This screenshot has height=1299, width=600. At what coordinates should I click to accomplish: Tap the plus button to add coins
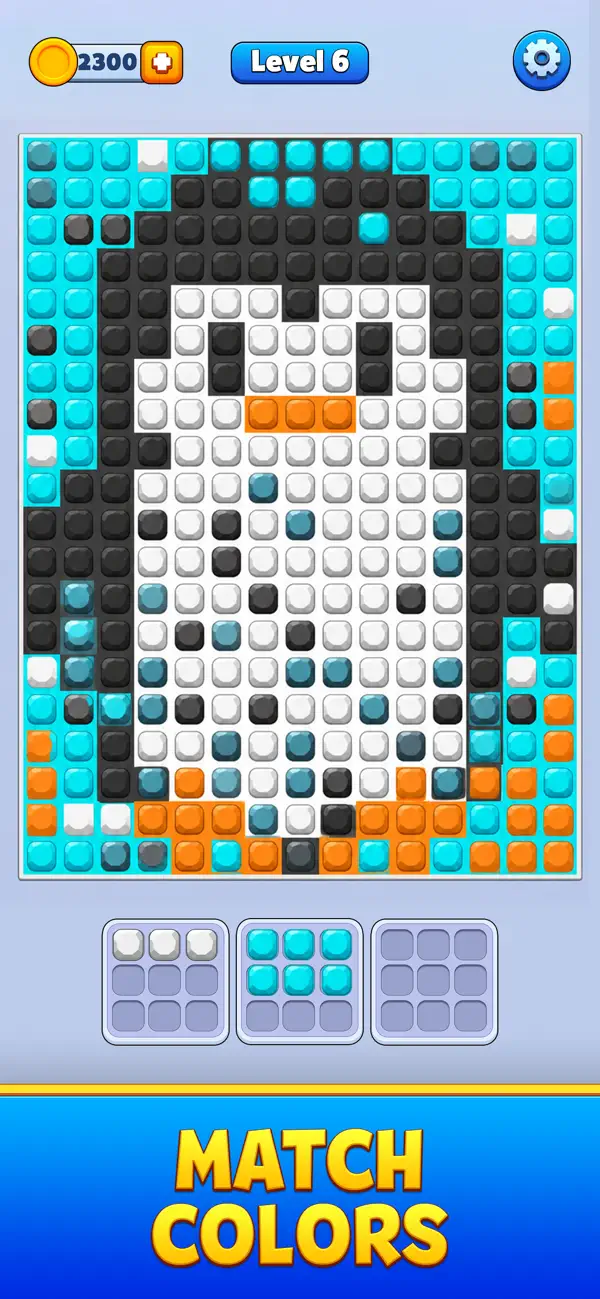[162, 62]
